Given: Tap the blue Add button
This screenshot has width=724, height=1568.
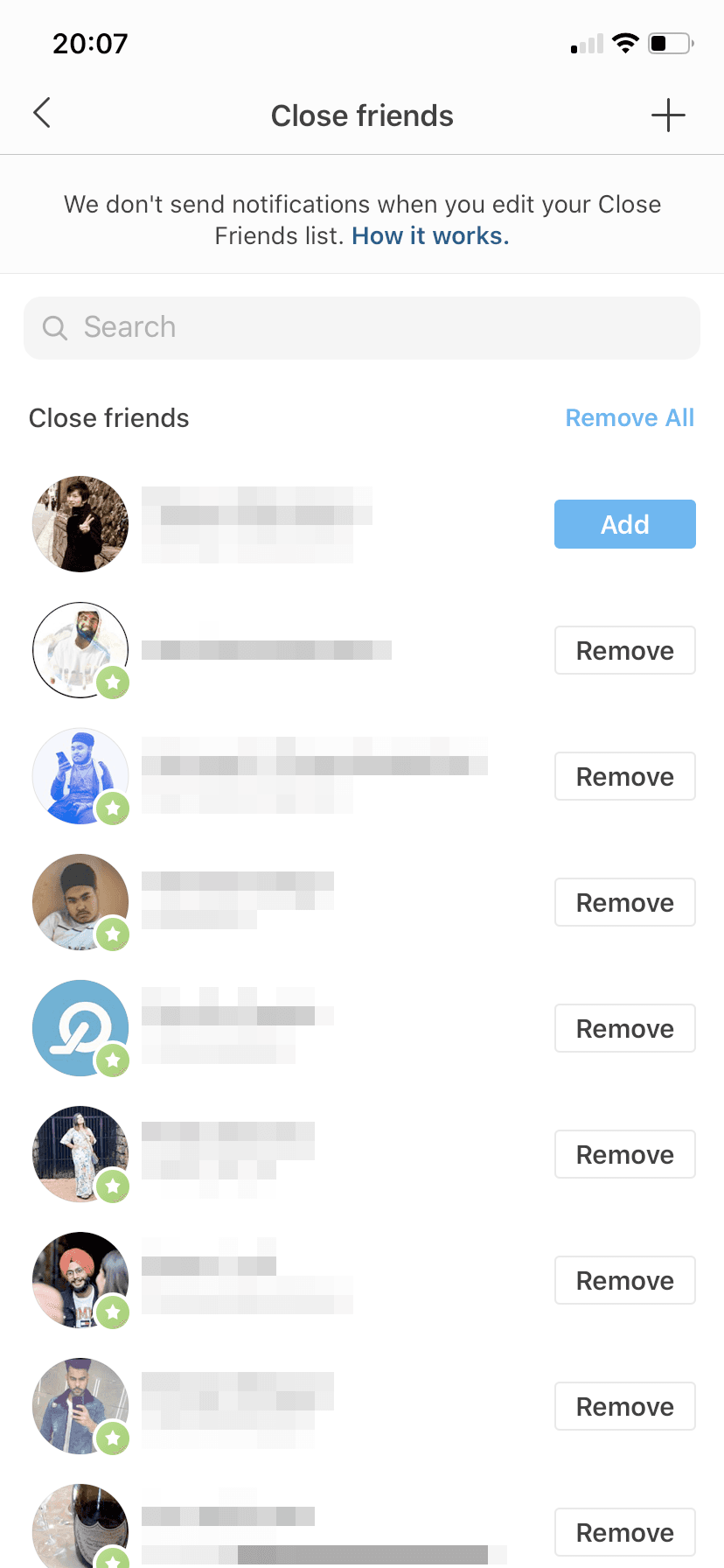Looking at the screenshot, I should (624, 524).
